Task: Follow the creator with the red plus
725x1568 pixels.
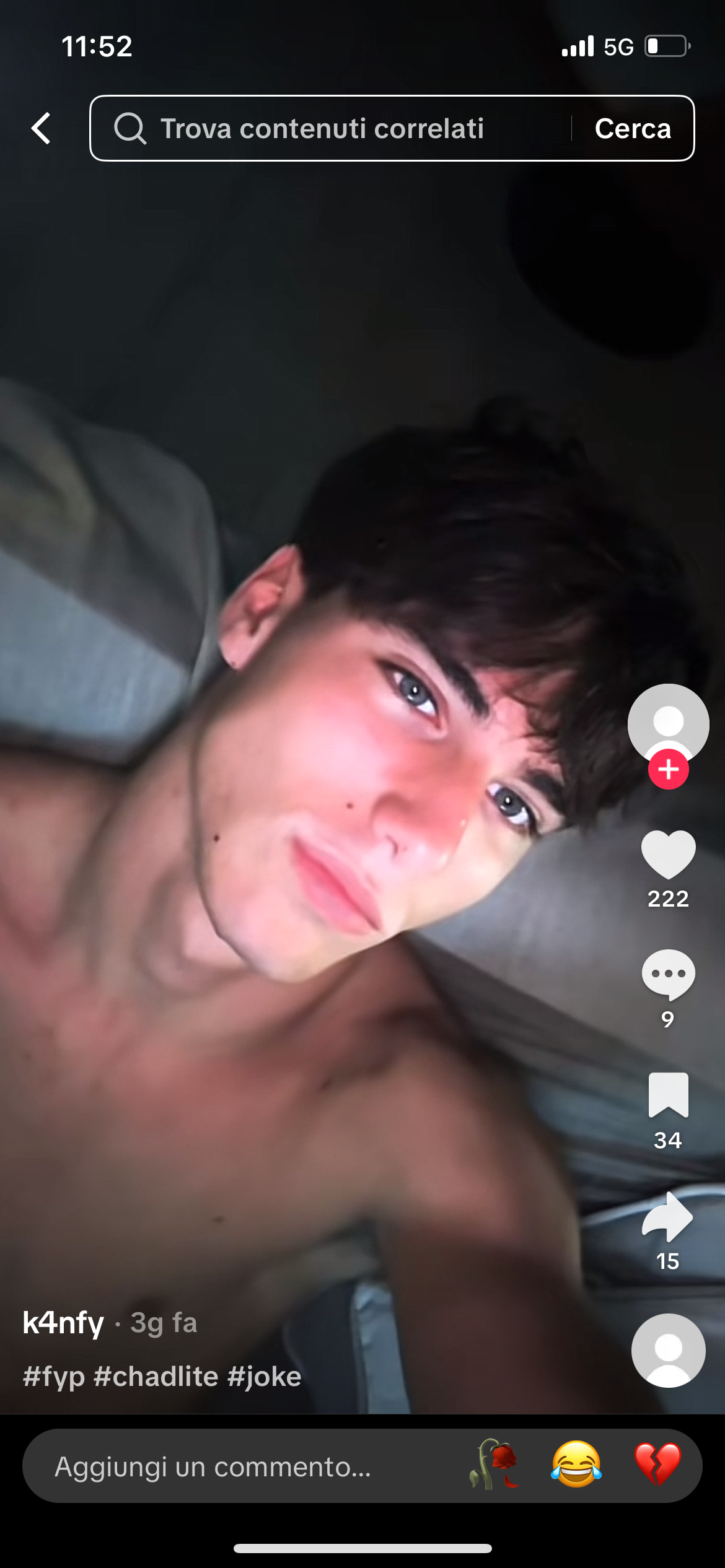Action: pos(668,769)
